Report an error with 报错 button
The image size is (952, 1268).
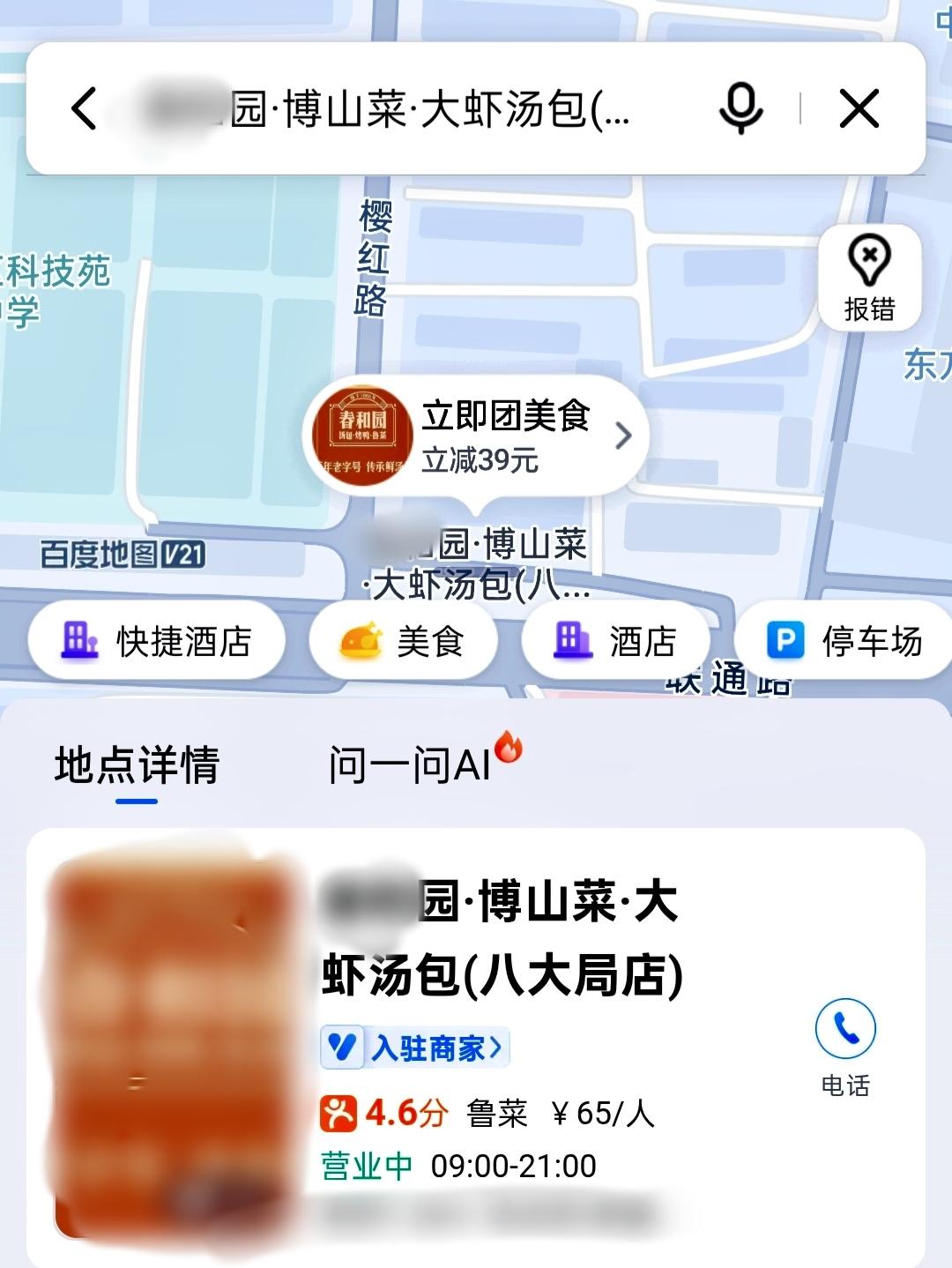point(869,278)
